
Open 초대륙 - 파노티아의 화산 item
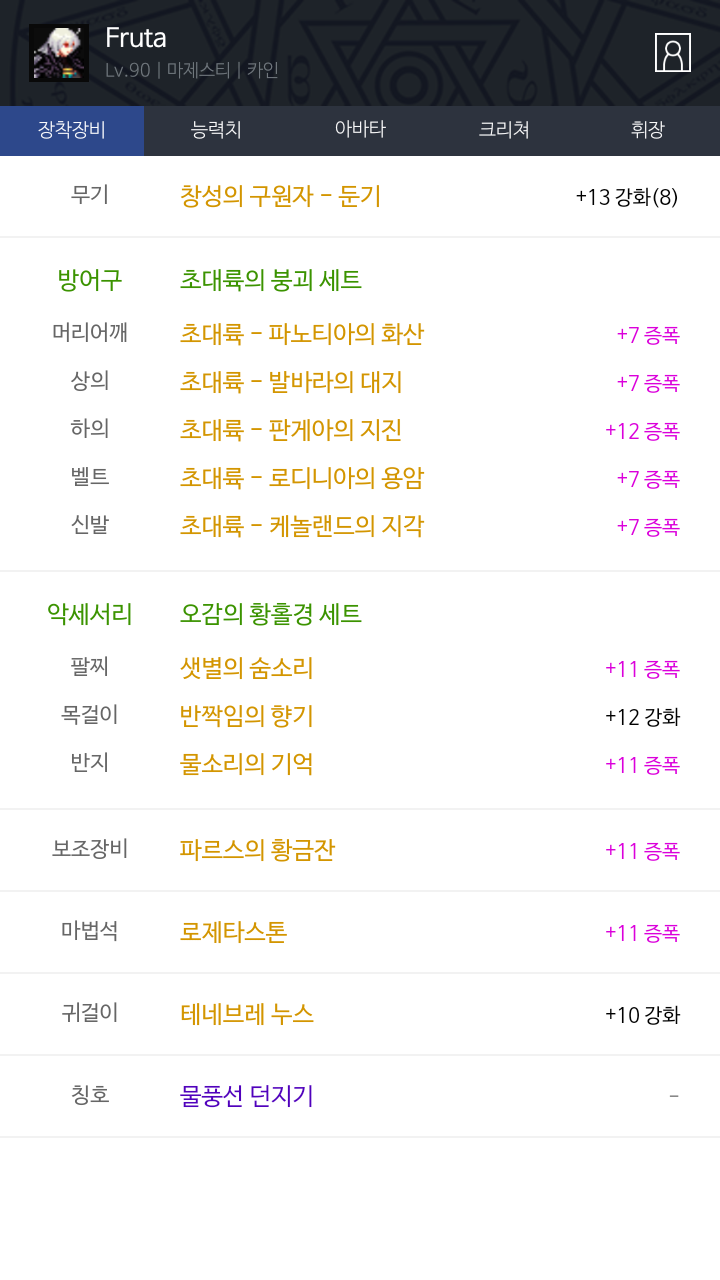click(x=301, y=334)
